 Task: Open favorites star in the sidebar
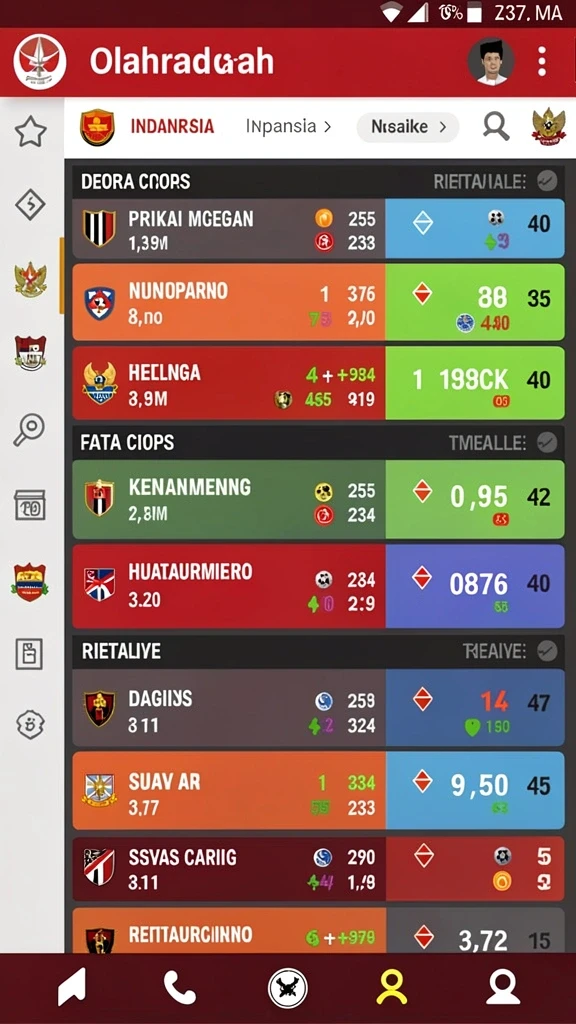[31, 131]
